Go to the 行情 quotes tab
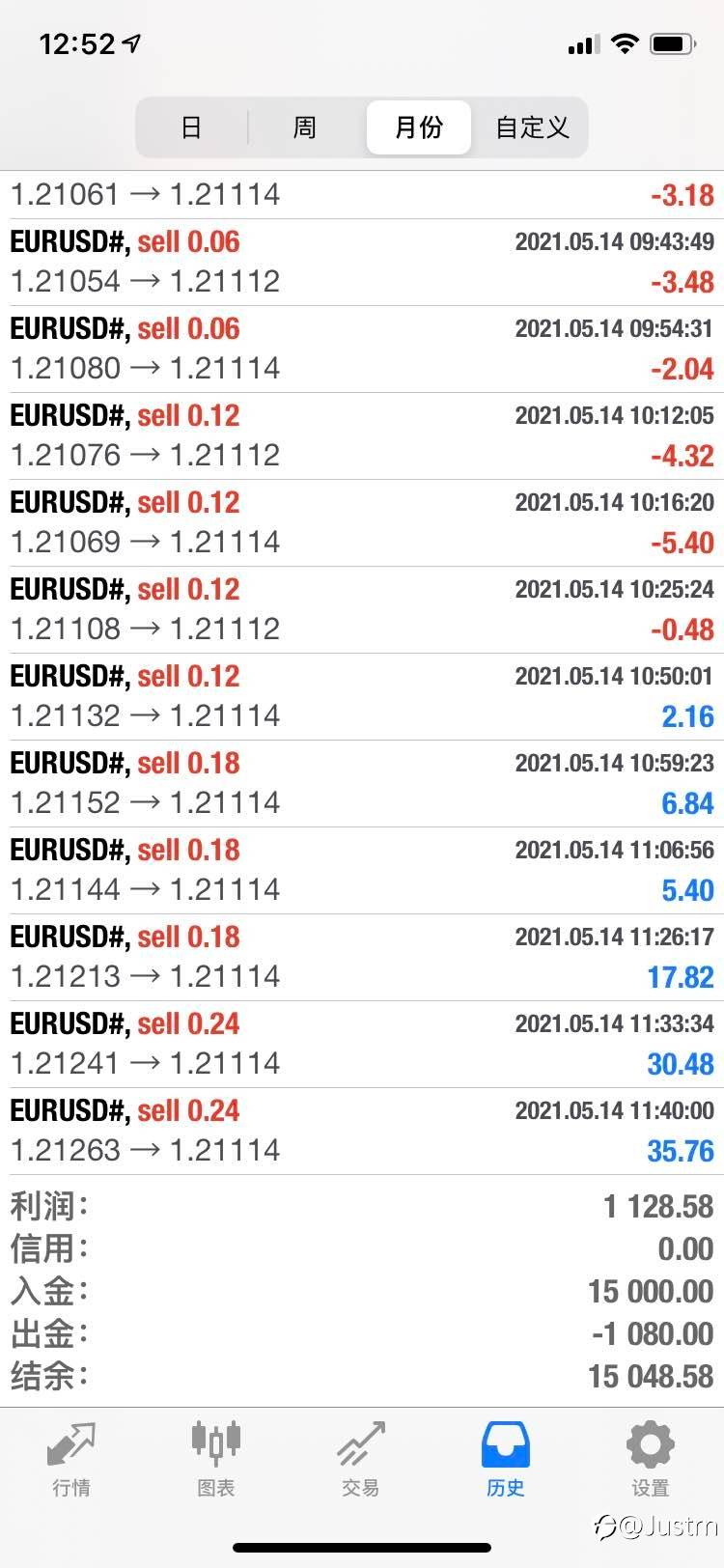 (71, 1458)
